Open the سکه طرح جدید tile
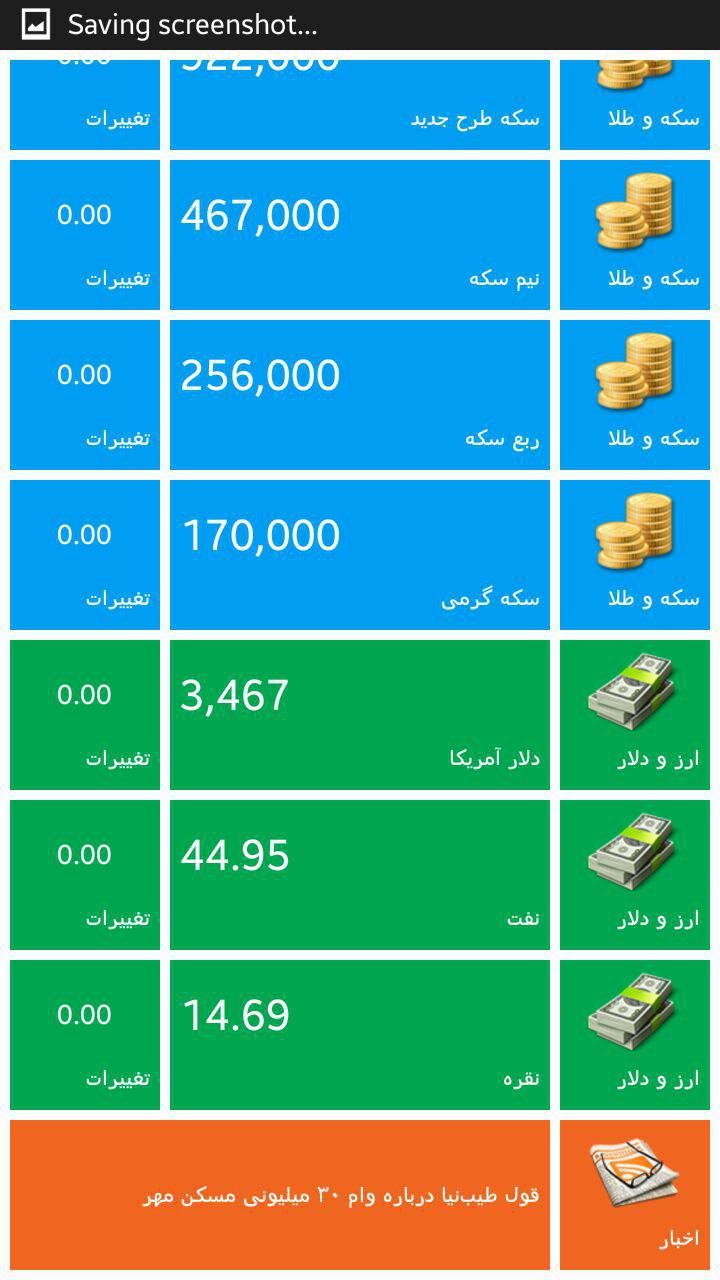The height and width of the screenshot is (1280, 720). point(360,106)
